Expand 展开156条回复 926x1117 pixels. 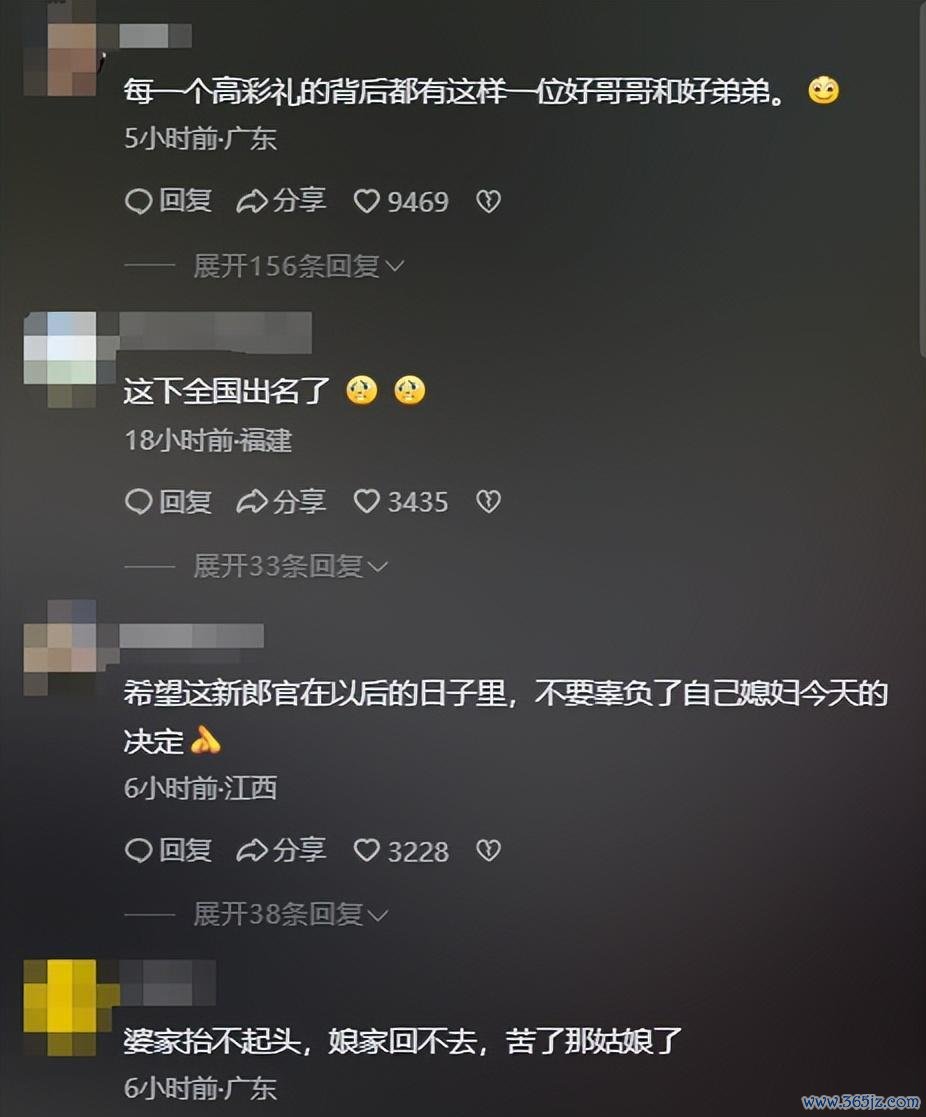pos(297,266)
